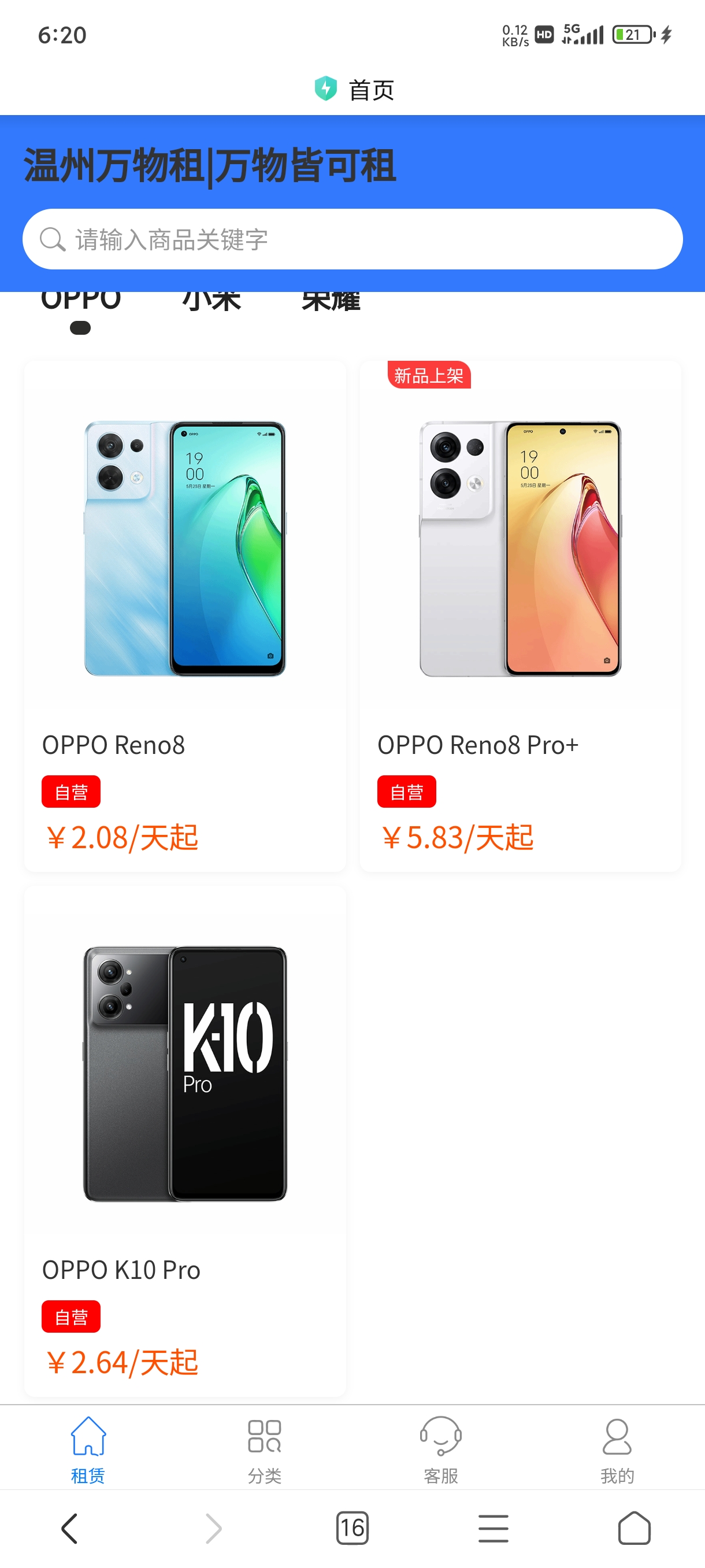Open the OPPO Reno8 Pro+ product card

(520, 616)
